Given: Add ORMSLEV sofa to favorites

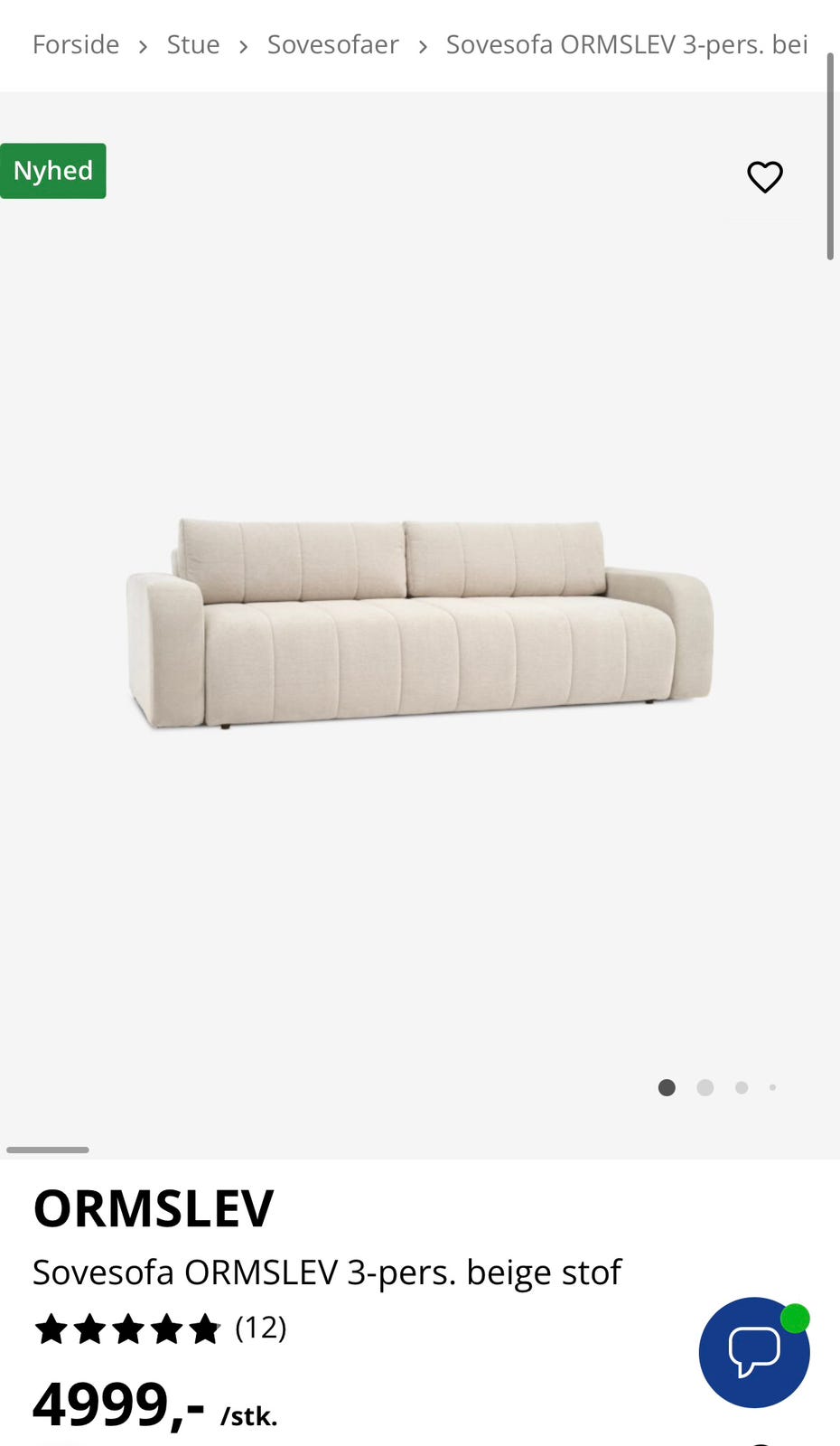Looking at the screenshot, I should coord(764,177).
